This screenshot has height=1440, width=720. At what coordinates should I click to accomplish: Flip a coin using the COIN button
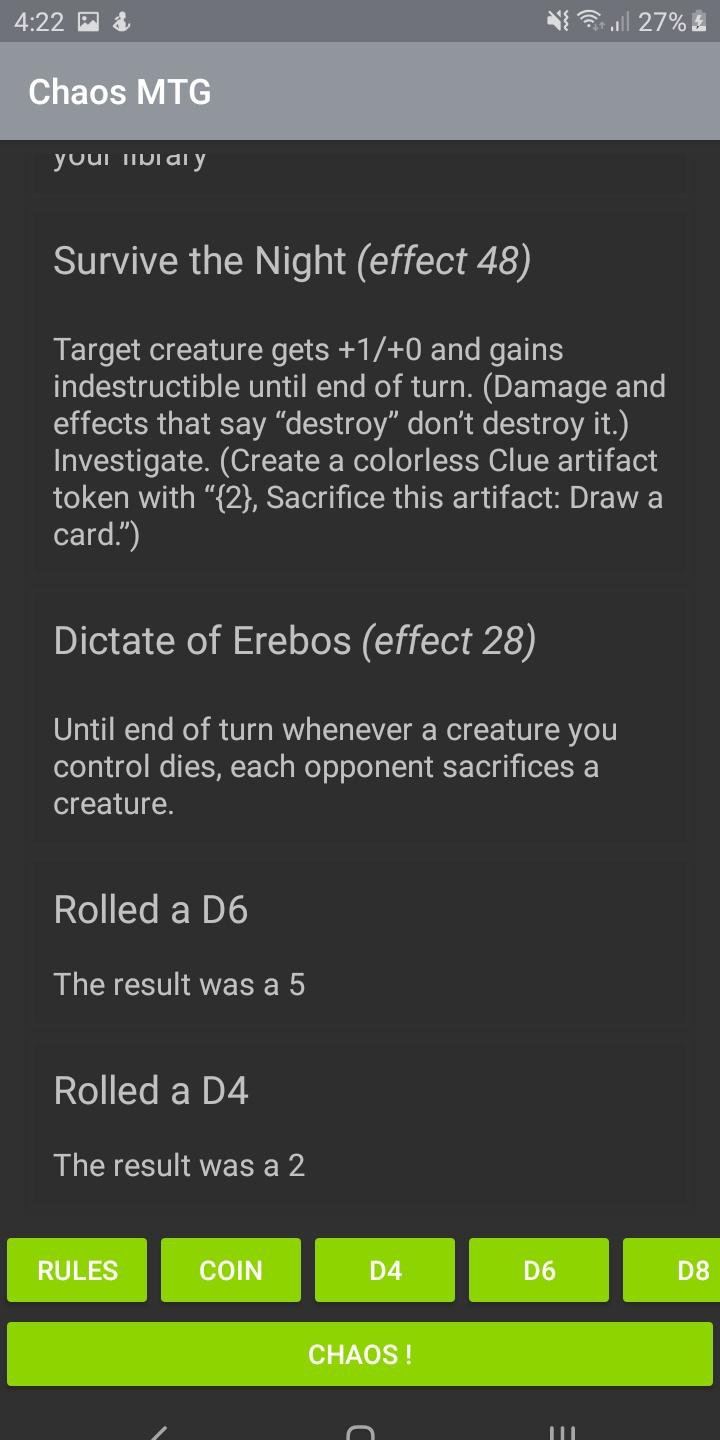click(x=230, y=1270)
